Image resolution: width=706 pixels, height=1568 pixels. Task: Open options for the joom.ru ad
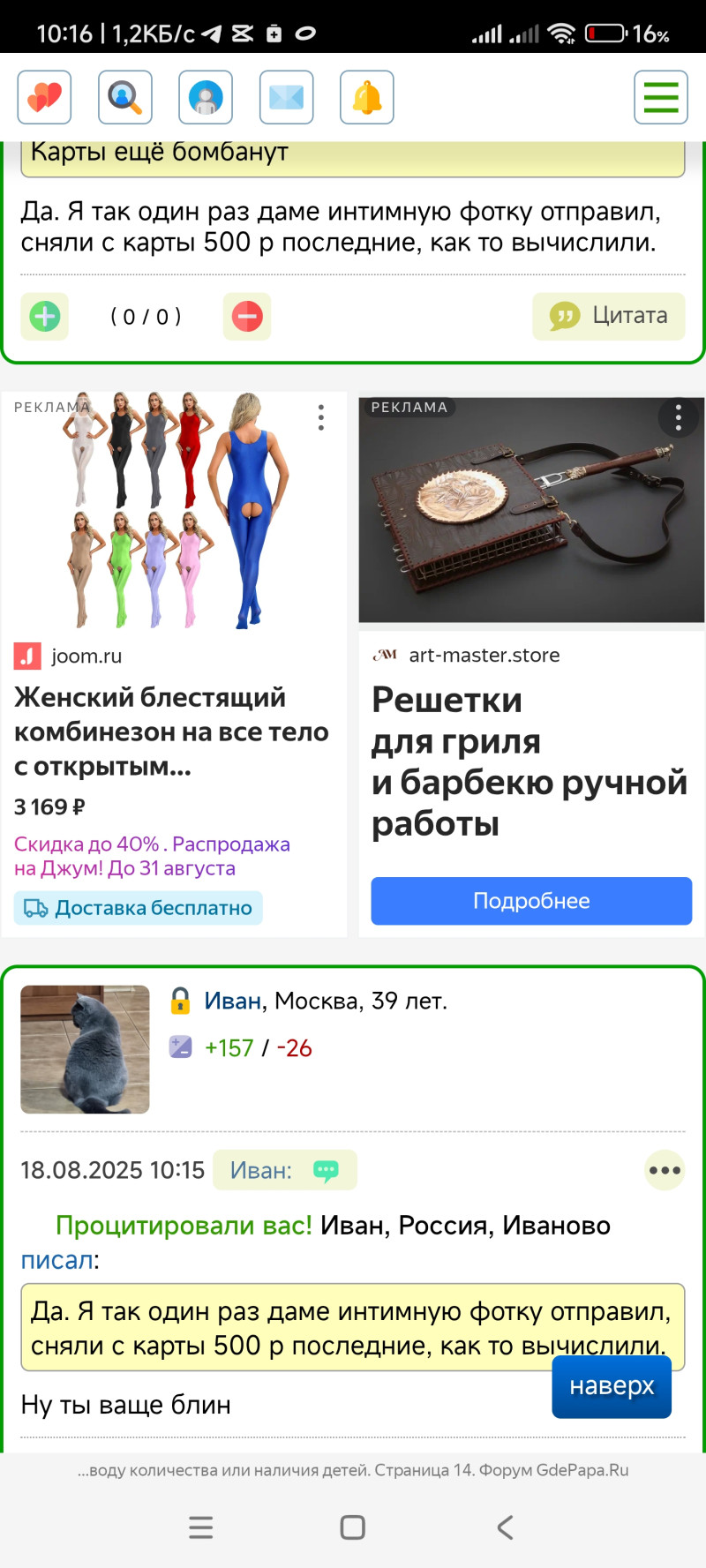click(321, 417)
